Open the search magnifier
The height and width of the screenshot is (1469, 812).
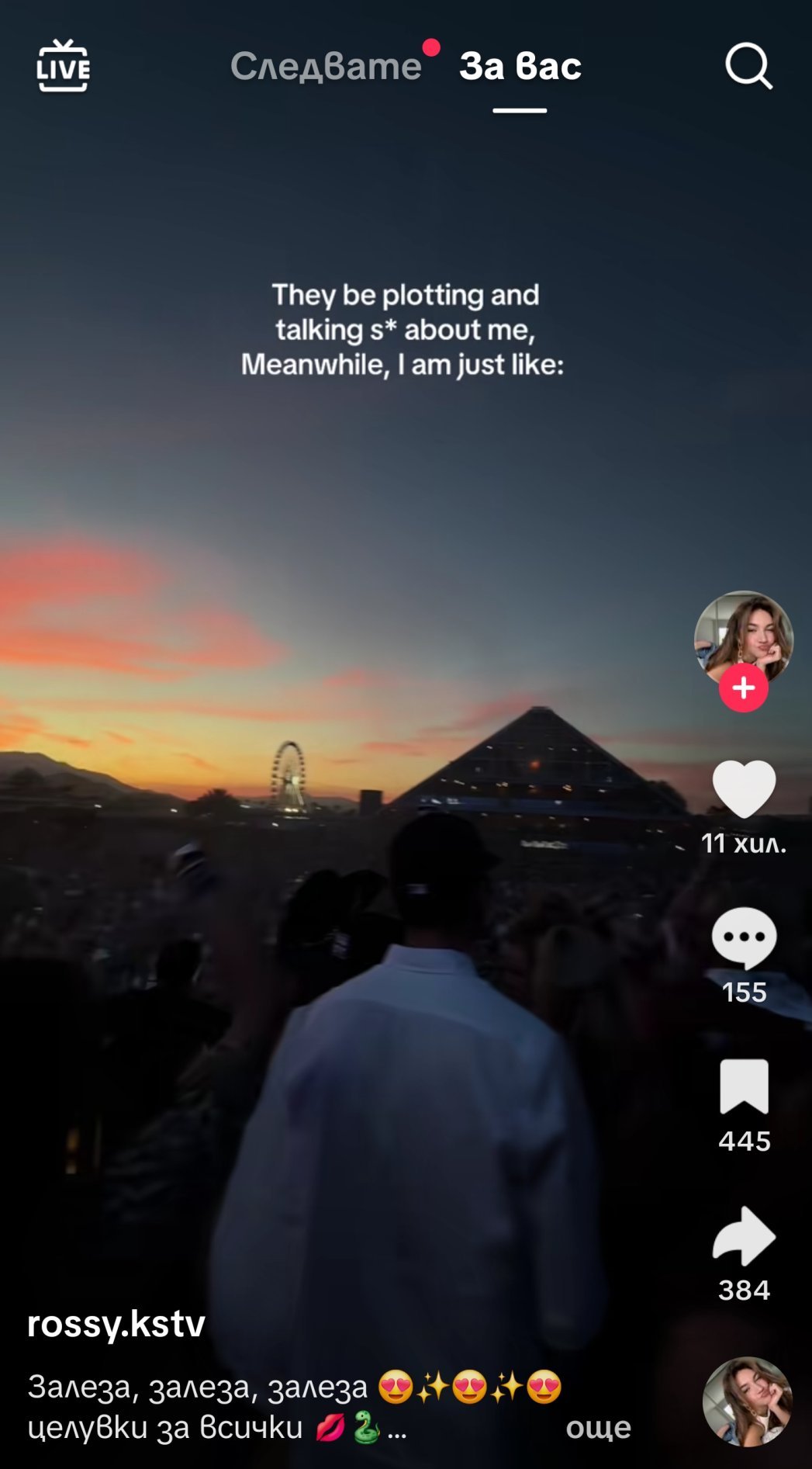pos(748,66)
